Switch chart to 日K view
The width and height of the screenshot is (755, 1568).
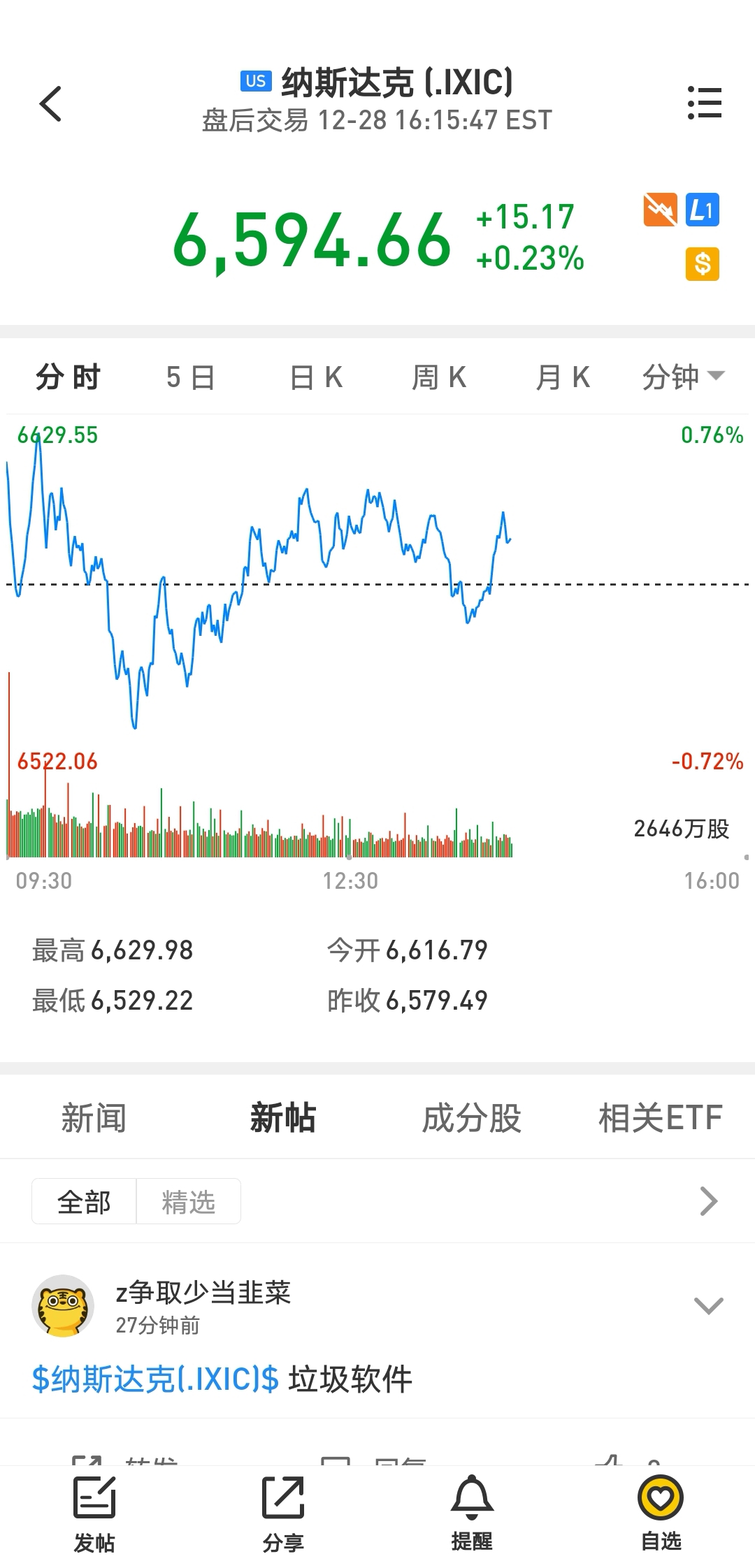click(x=316, y=377)
